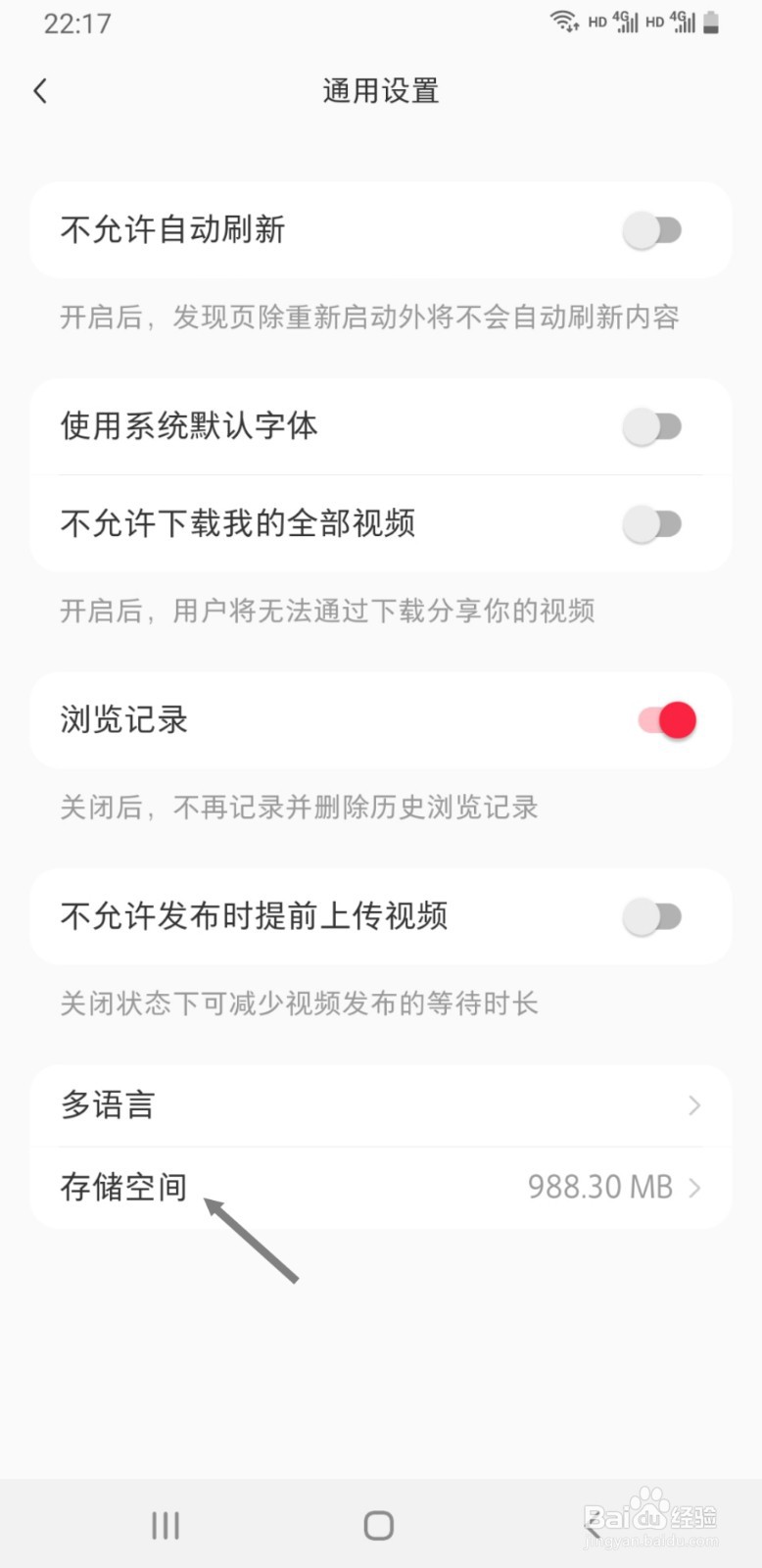This screenshot has height=1568, width=762.
Task: Open the 多语言 settings row
Action: (381, 1105)
